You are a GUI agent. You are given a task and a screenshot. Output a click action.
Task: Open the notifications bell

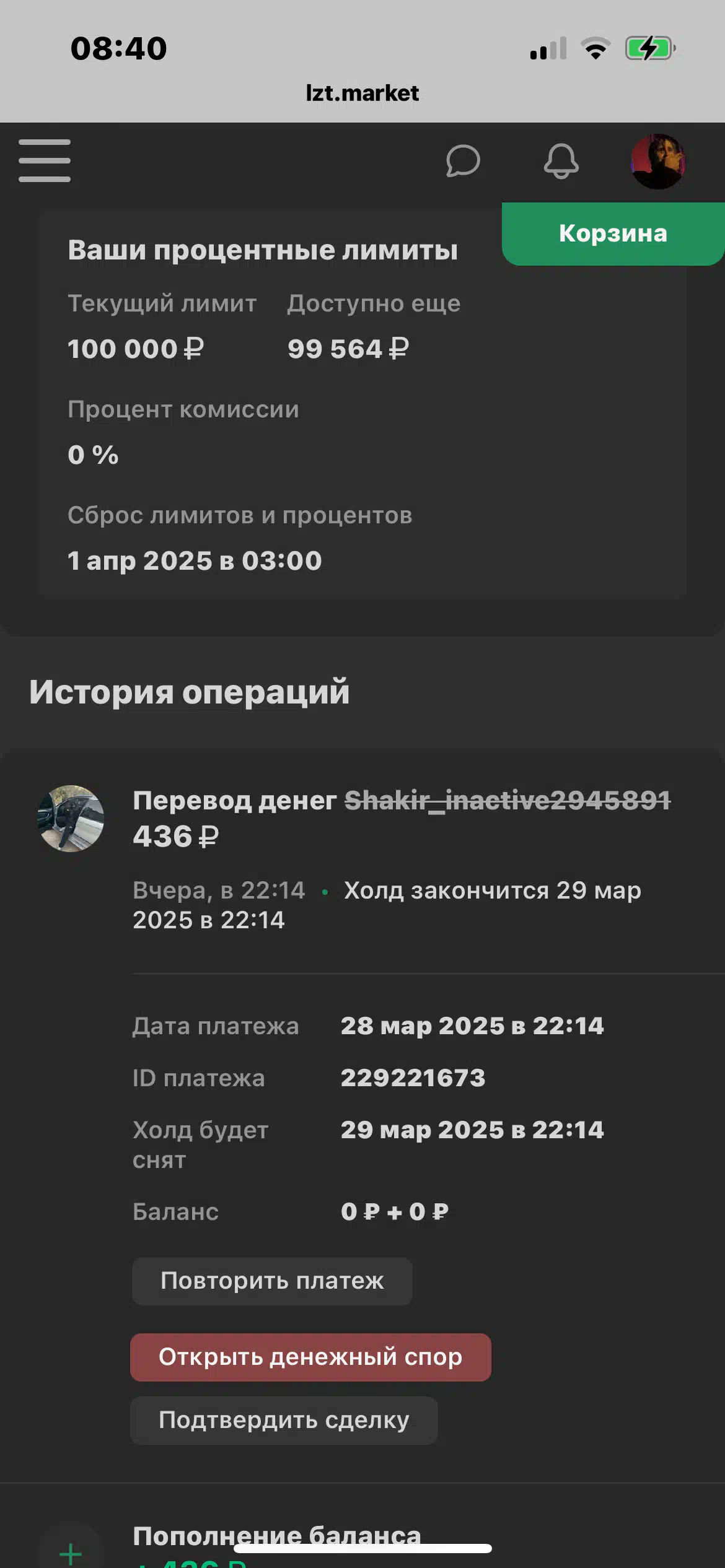point(561,161)
